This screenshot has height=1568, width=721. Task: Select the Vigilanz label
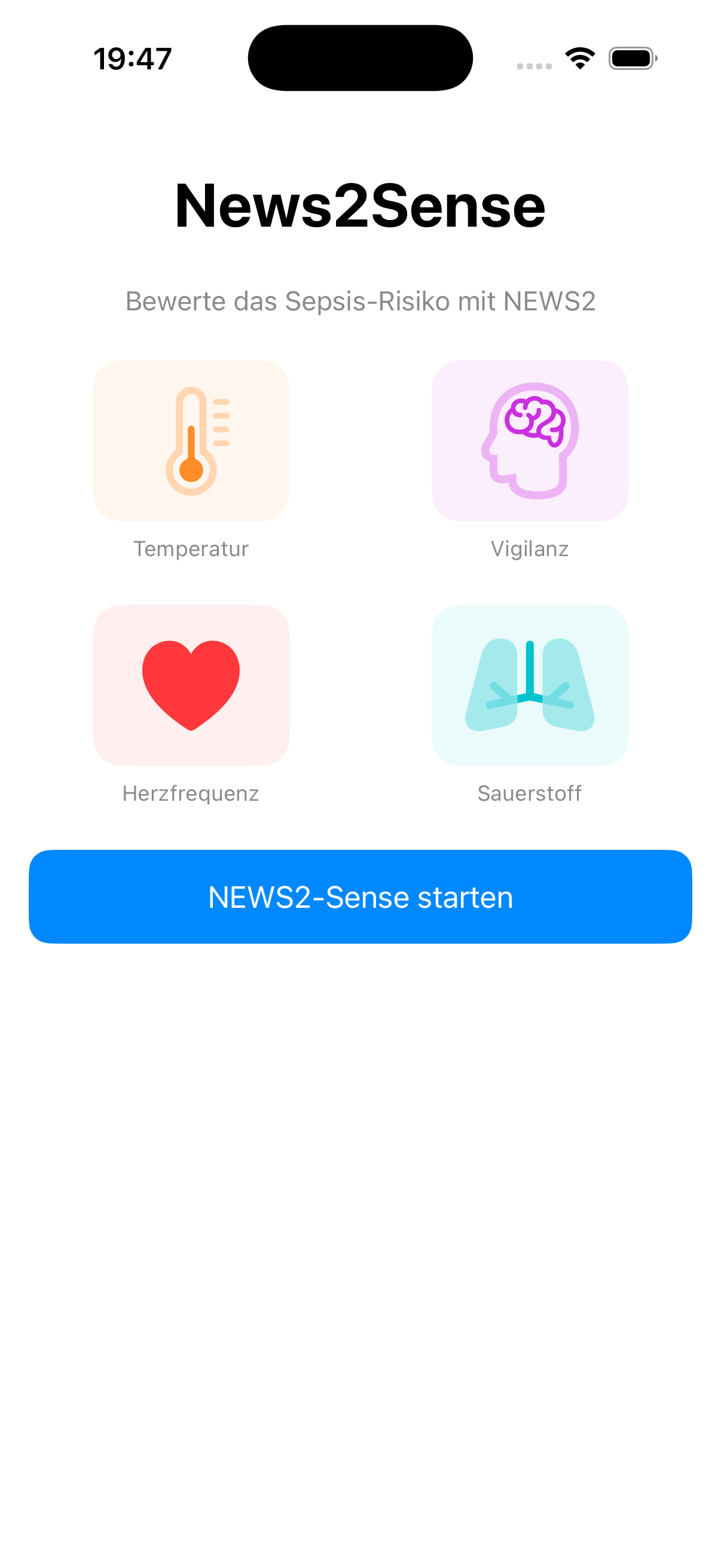click(x=529, y=548)
